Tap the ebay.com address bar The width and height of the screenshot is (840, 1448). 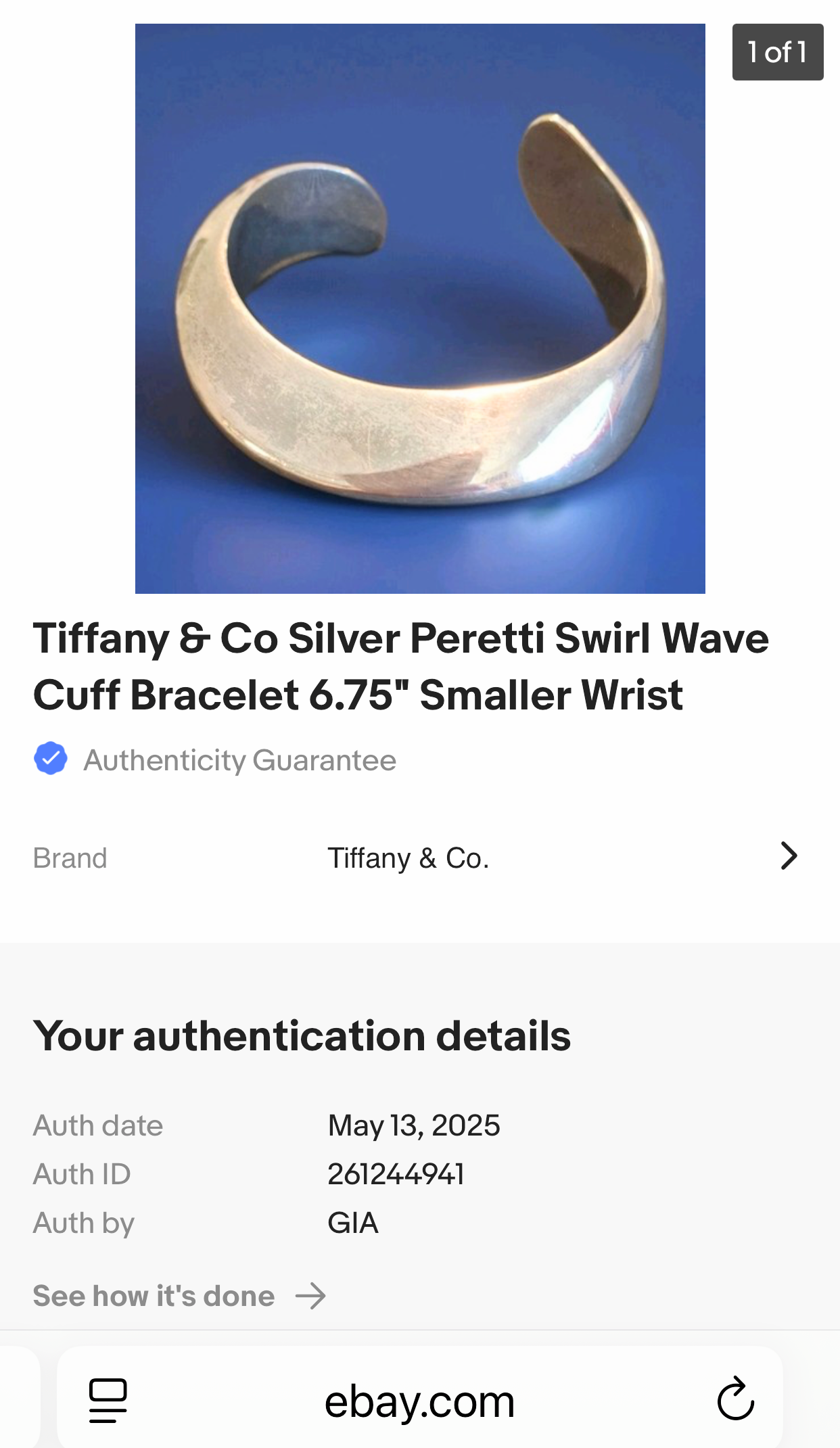coord(419,1401)
